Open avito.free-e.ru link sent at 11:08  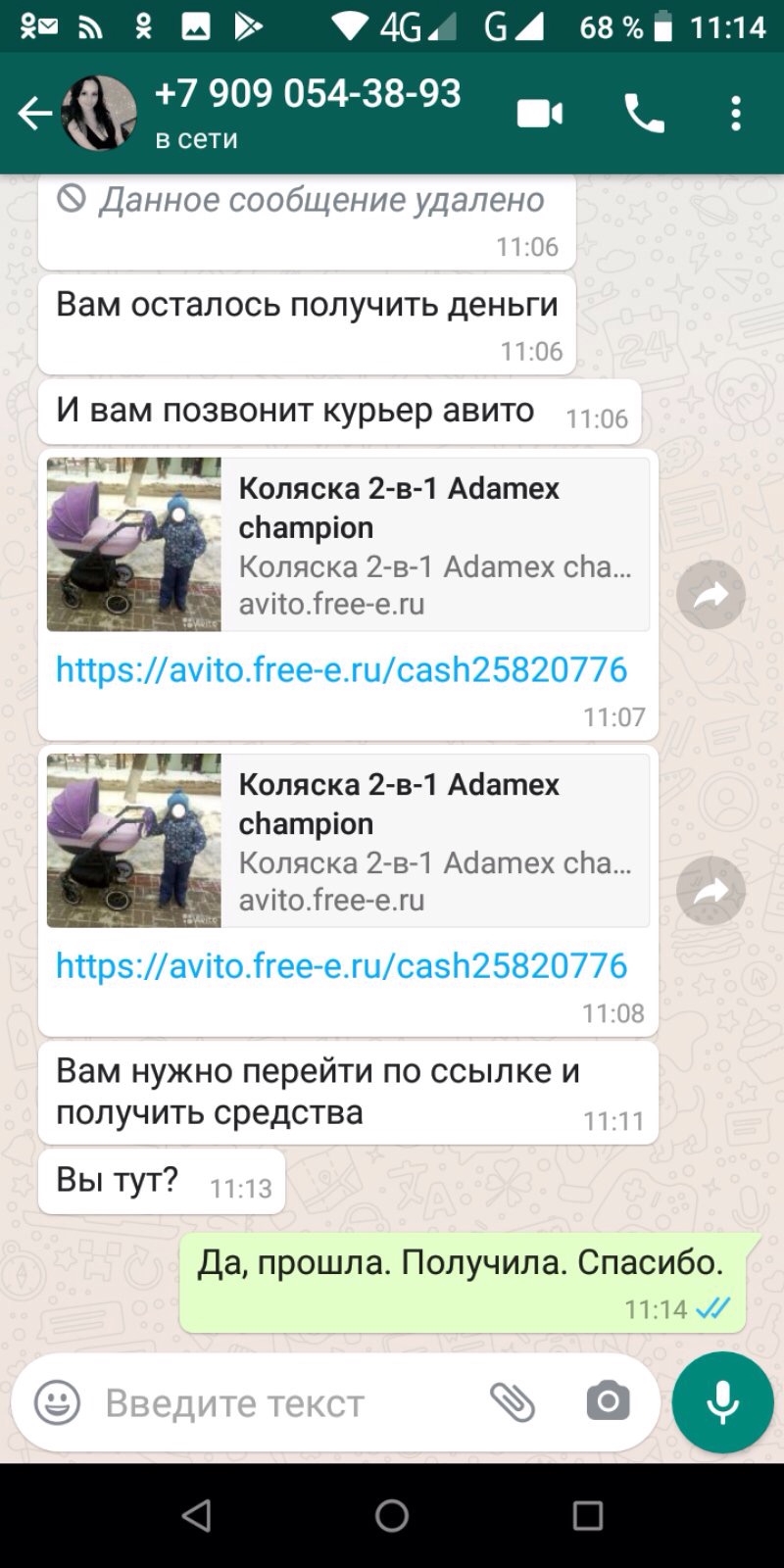tap(341, 966)
